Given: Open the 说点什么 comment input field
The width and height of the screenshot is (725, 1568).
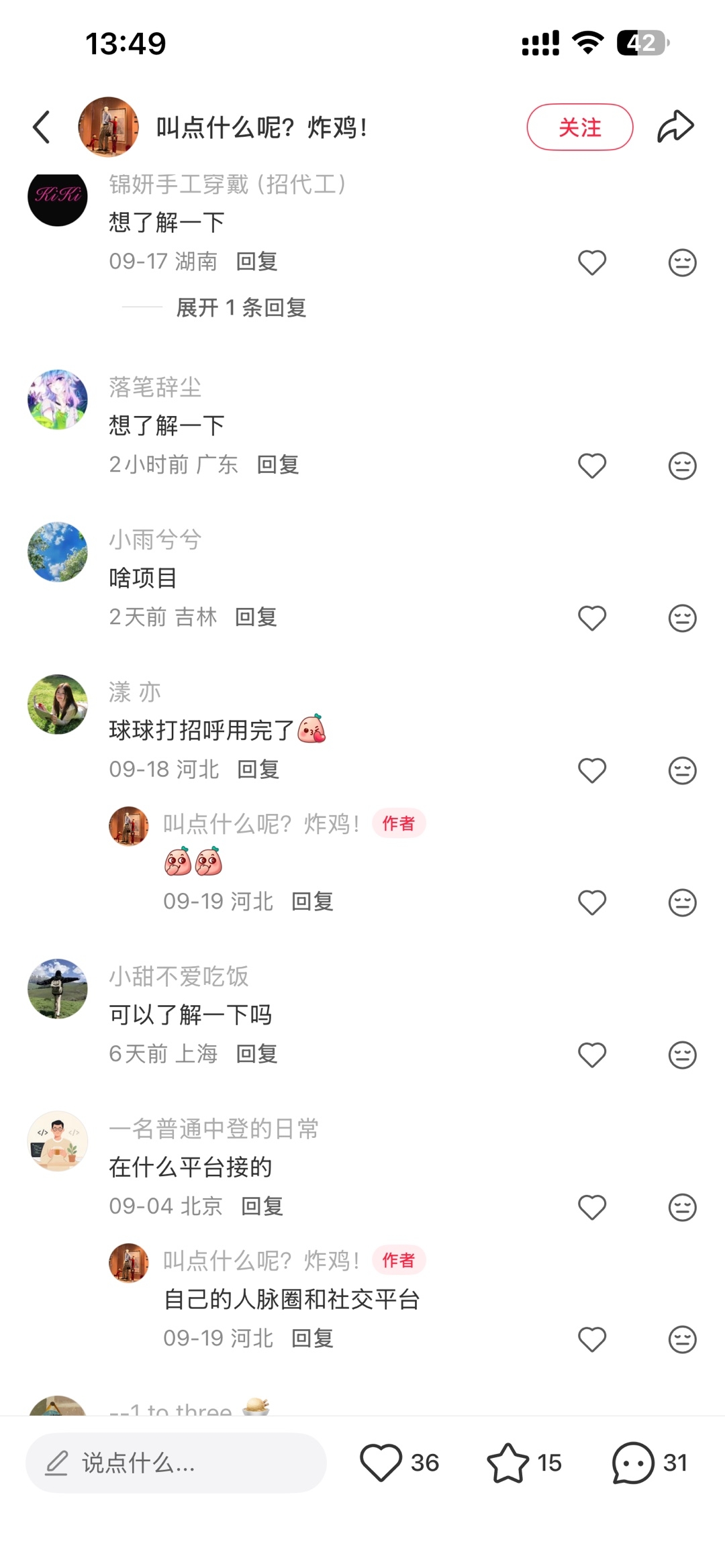Looking at the screenshot, I should [x=176, y=1463].
